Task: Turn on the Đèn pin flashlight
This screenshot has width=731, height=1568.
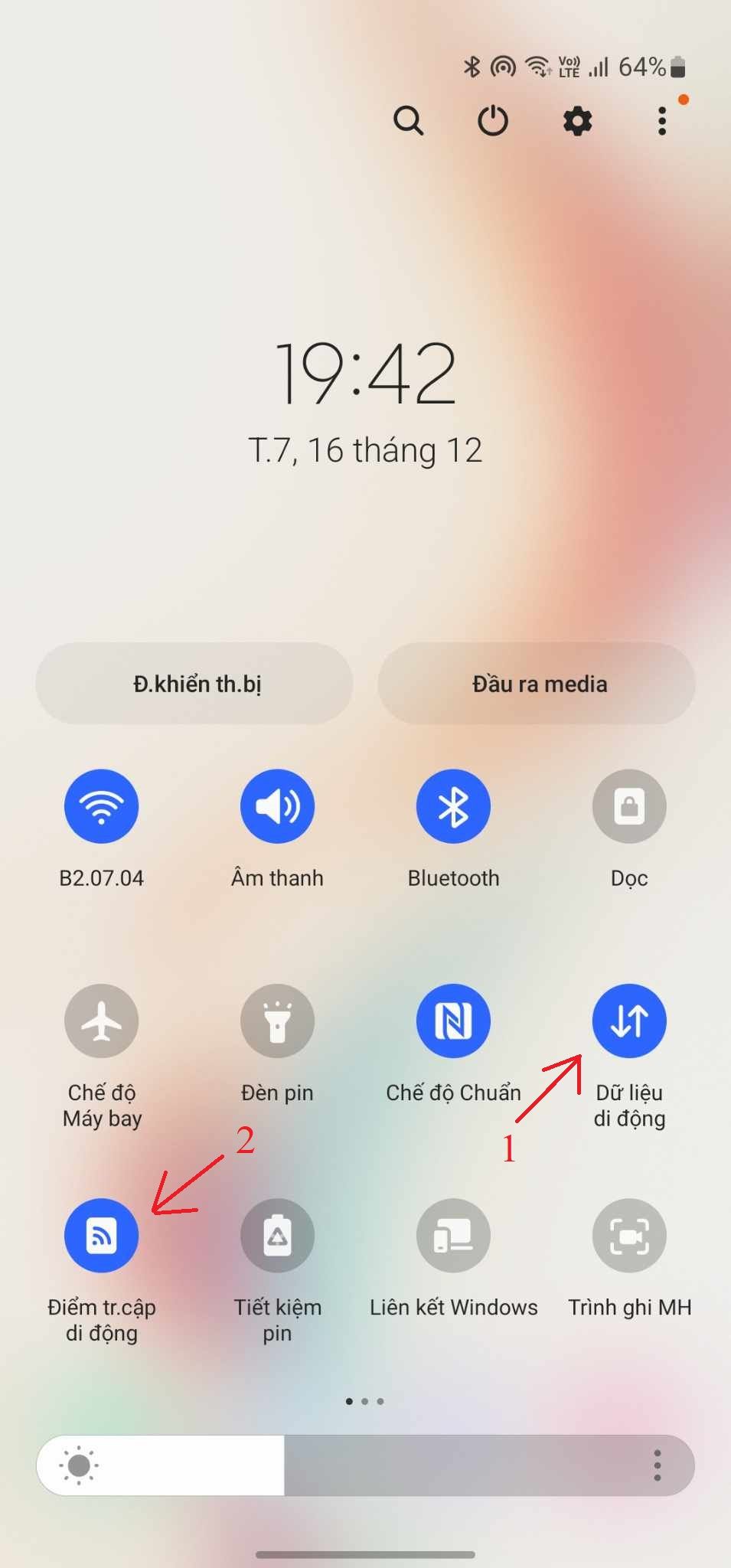Action: [x=277, y=1021]
